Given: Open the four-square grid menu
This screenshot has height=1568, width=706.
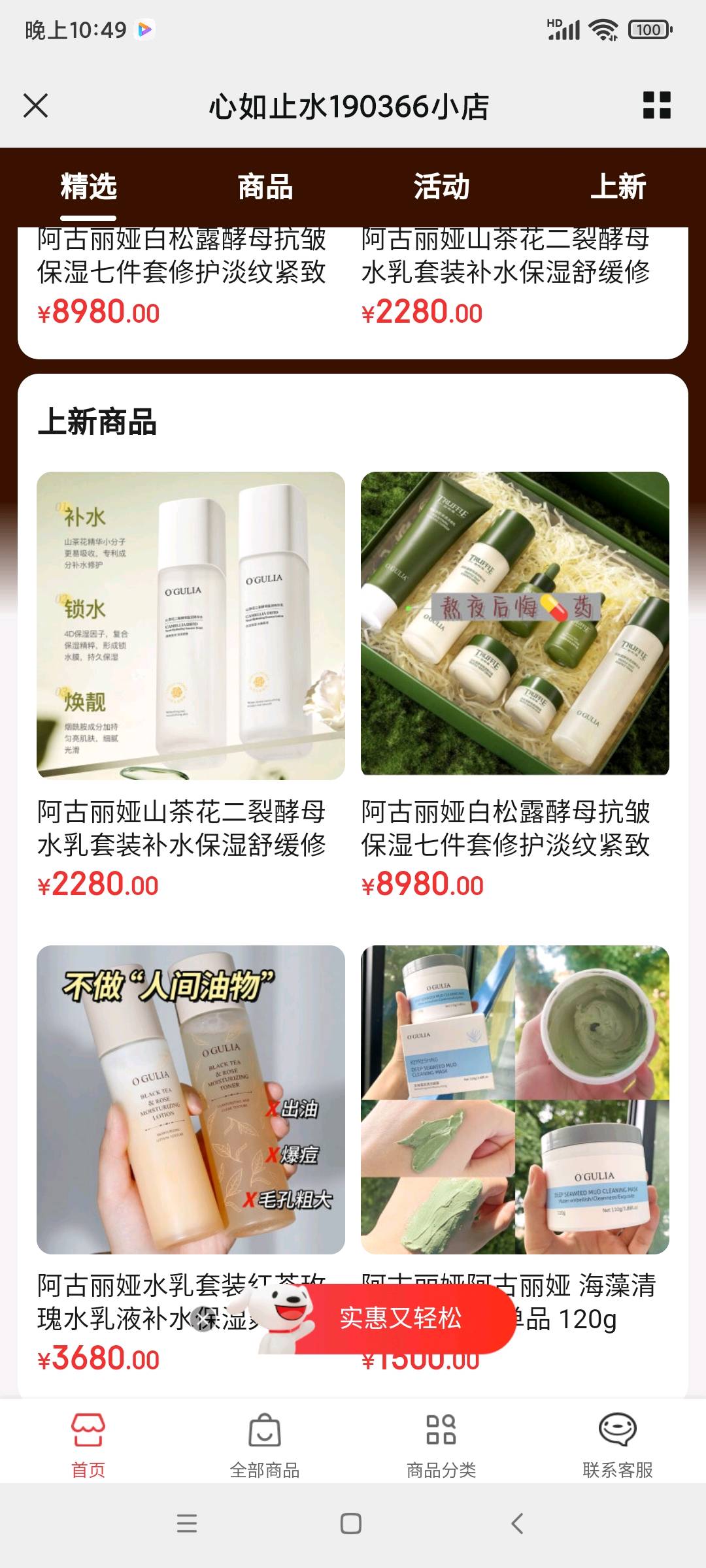Looking at the screenshot, I should pyautogui.click(x=656, y=106).
